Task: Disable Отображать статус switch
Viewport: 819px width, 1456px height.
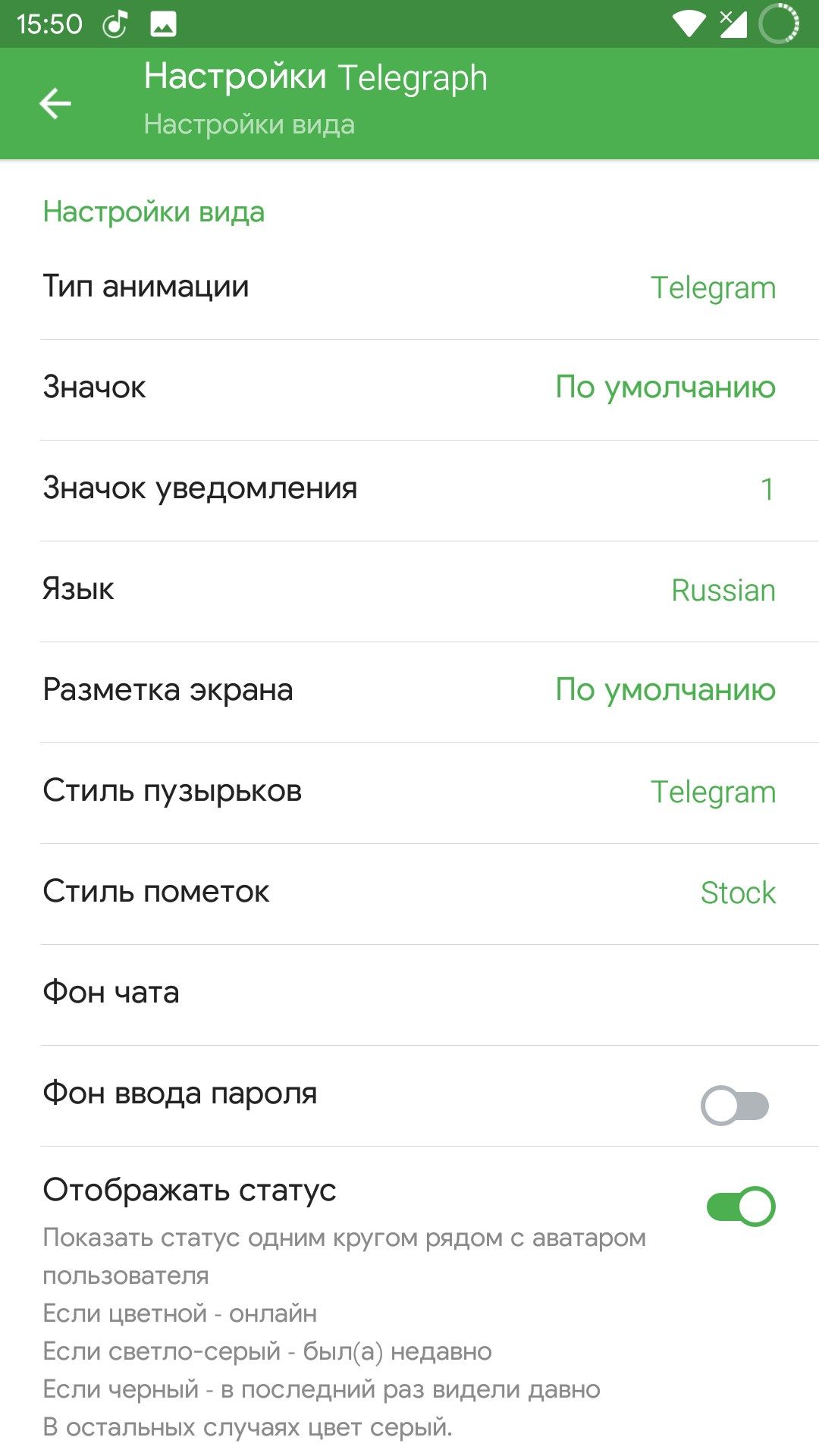Action: 740,1207
